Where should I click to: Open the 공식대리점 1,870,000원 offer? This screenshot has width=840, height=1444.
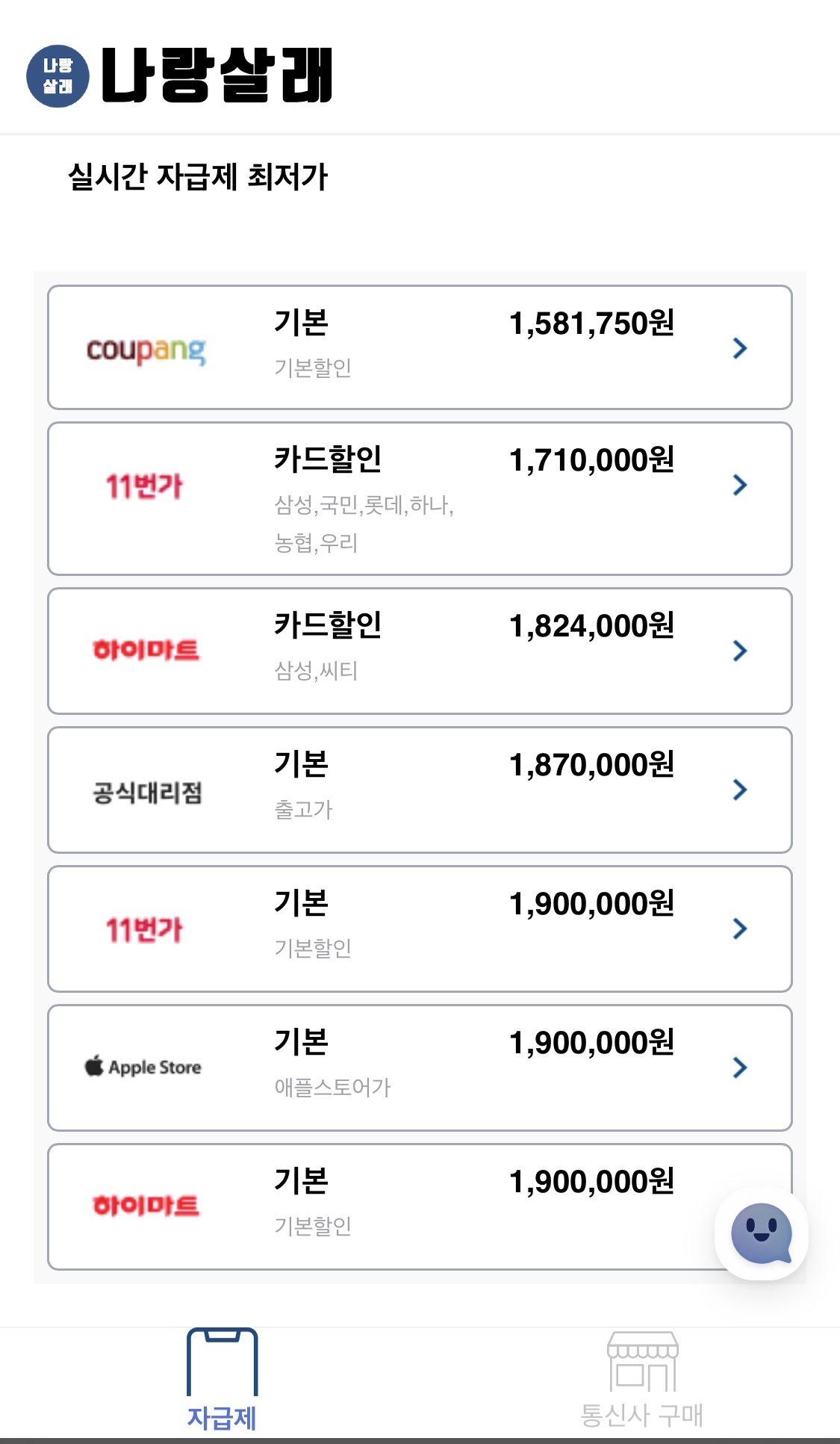click(x=420, y=790)
